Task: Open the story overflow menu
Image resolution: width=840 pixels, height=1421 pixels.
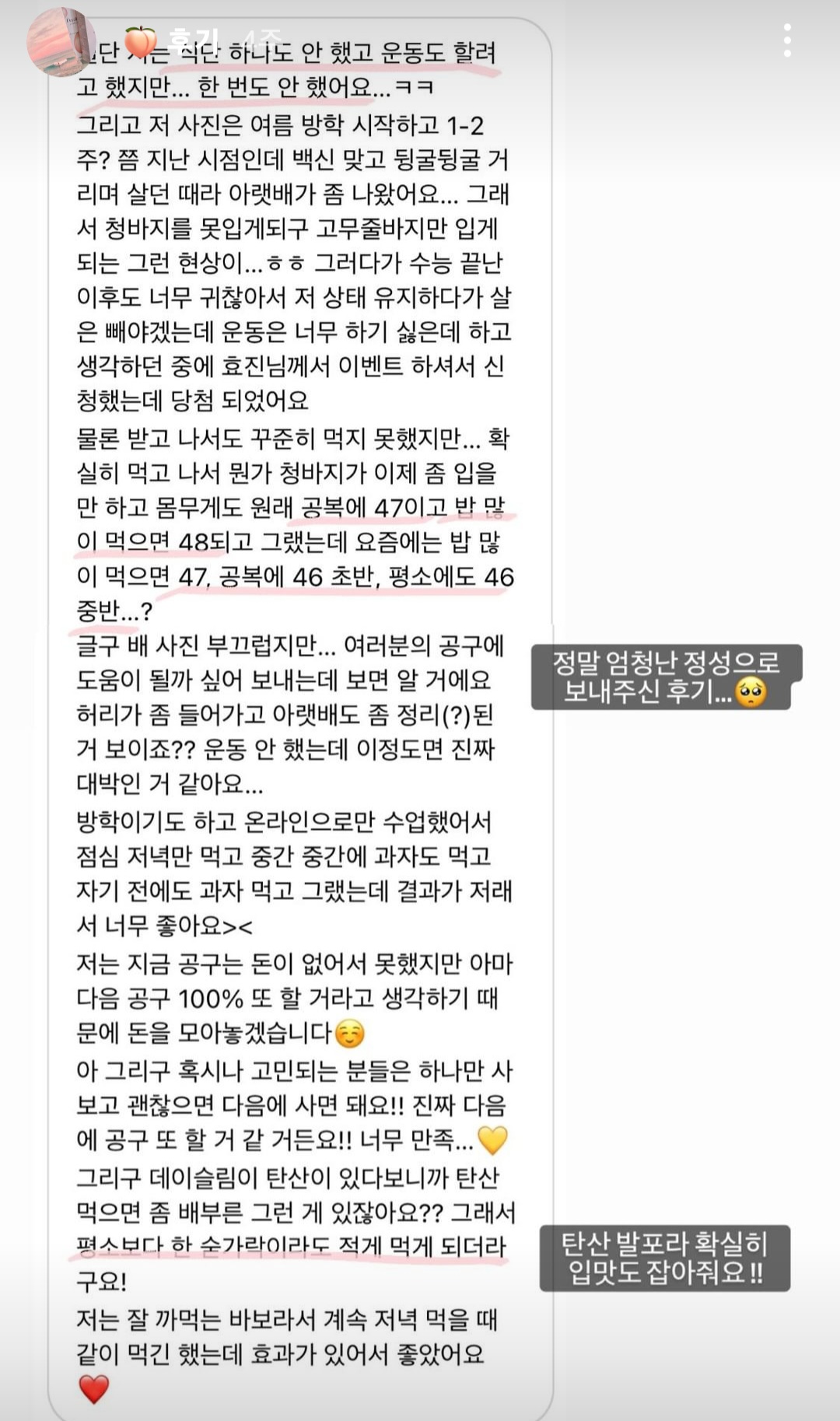Action: [787, 40]
